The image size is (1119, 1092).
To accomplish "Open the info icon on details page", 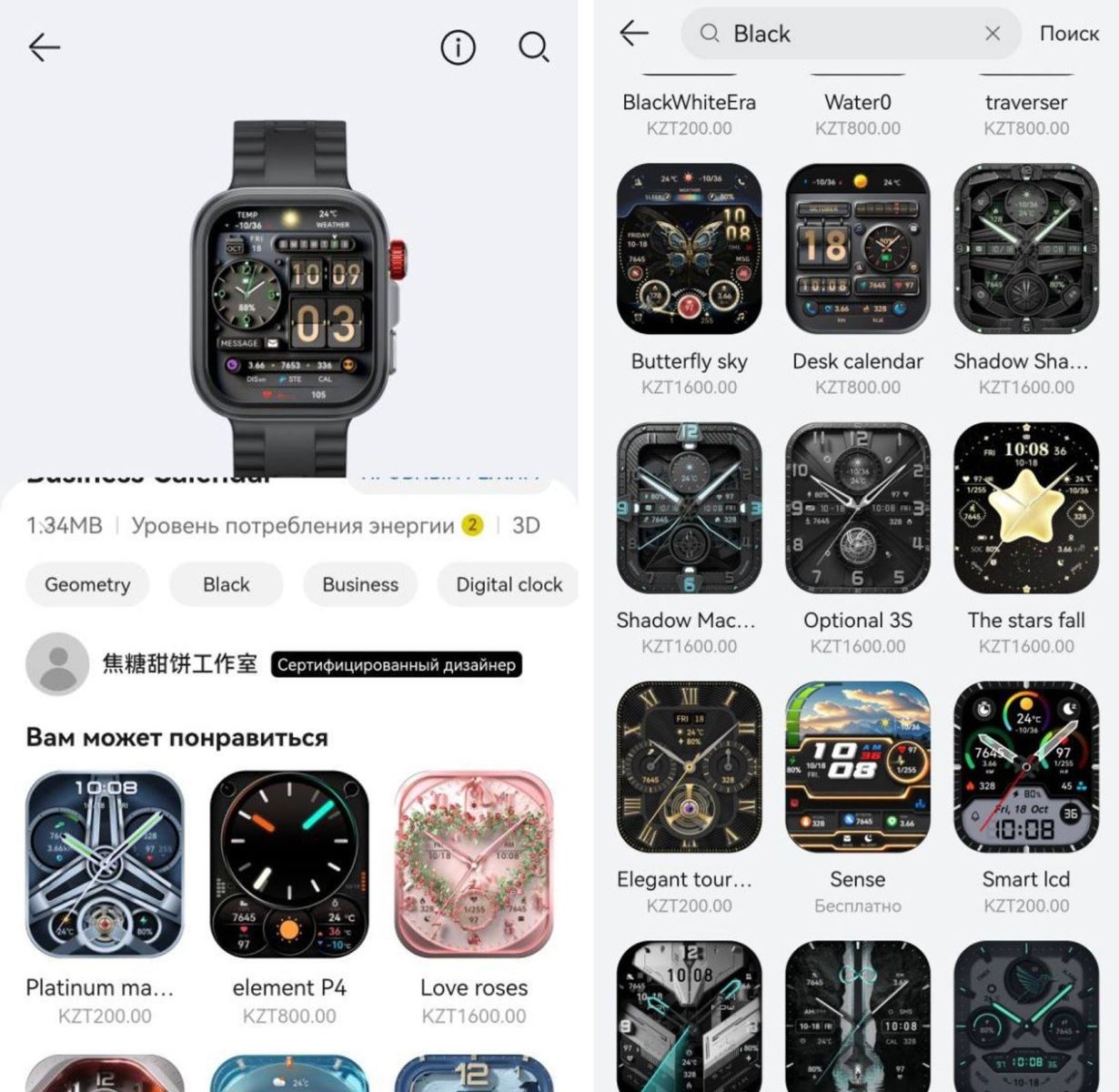I will point(458,47).
